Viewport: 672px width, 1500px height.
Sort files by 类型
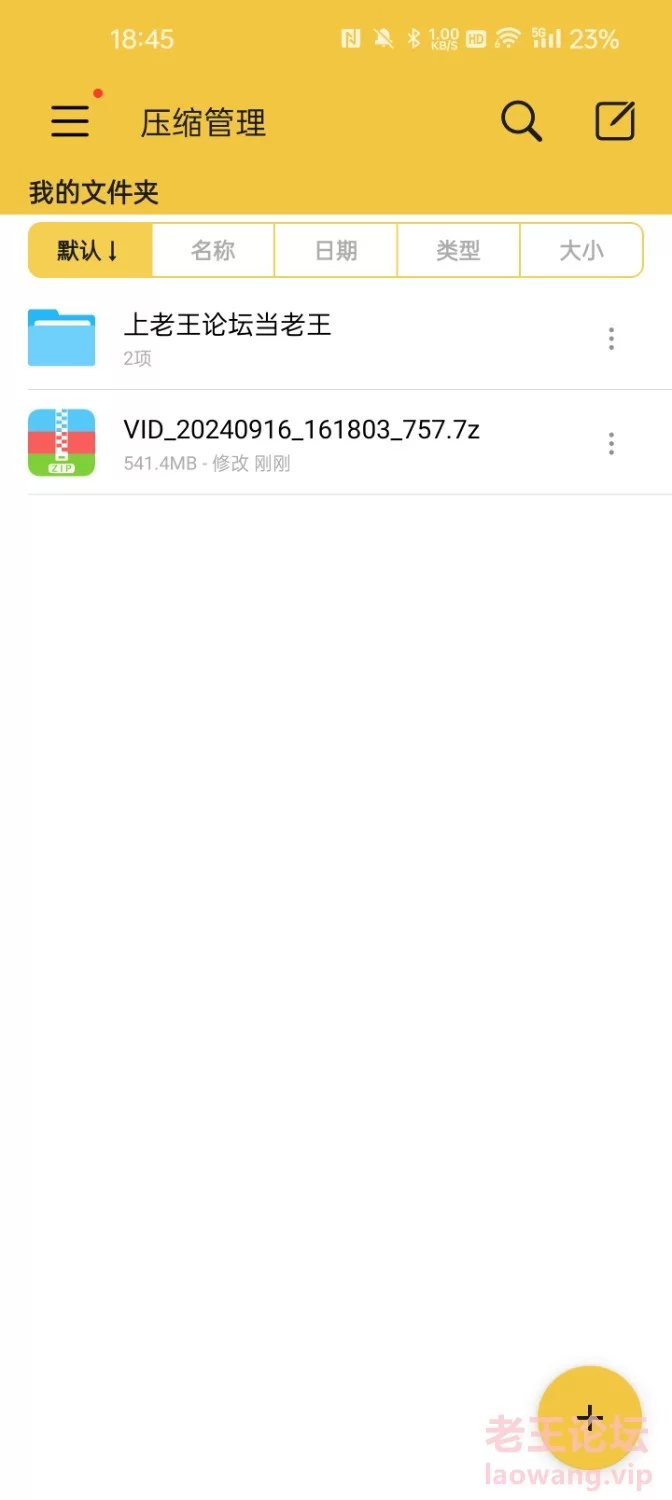click(458, 250)
